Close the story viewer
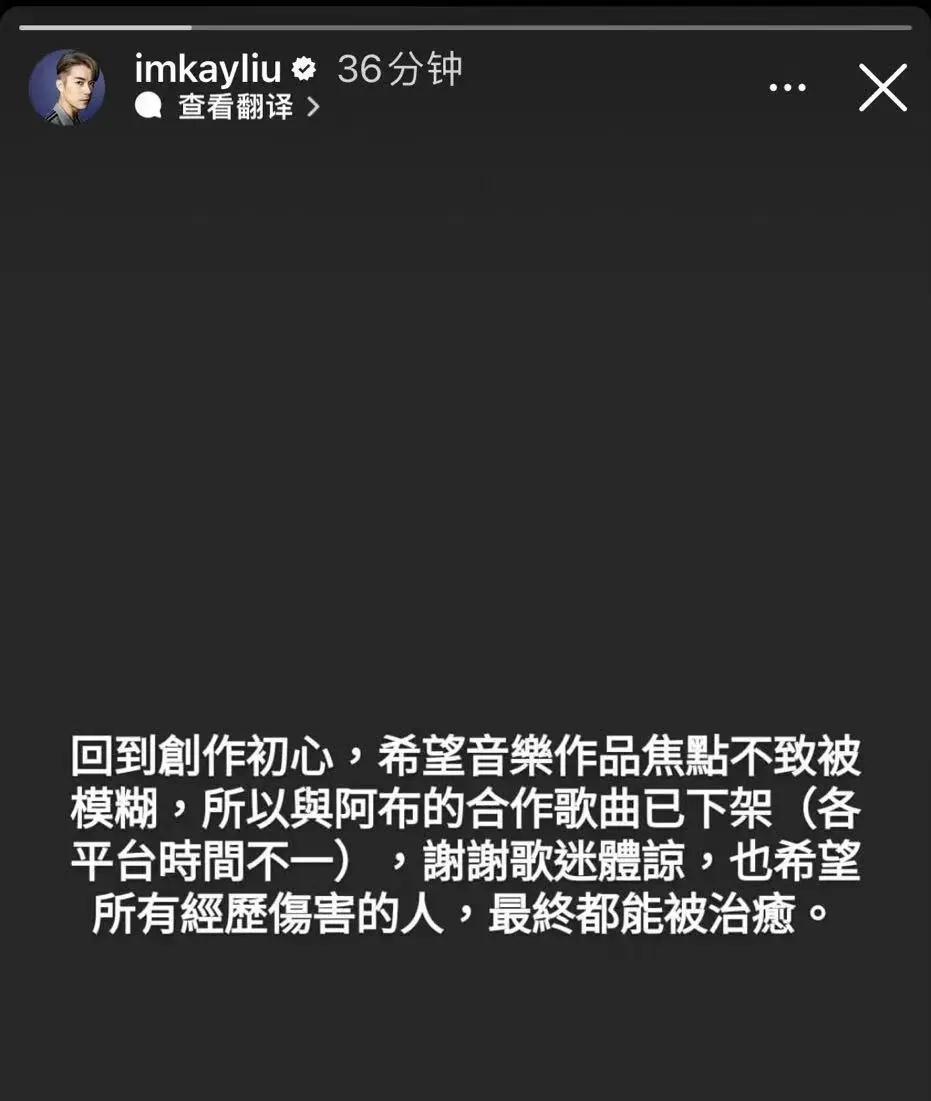931x1101 pixels. click(883, 88)
